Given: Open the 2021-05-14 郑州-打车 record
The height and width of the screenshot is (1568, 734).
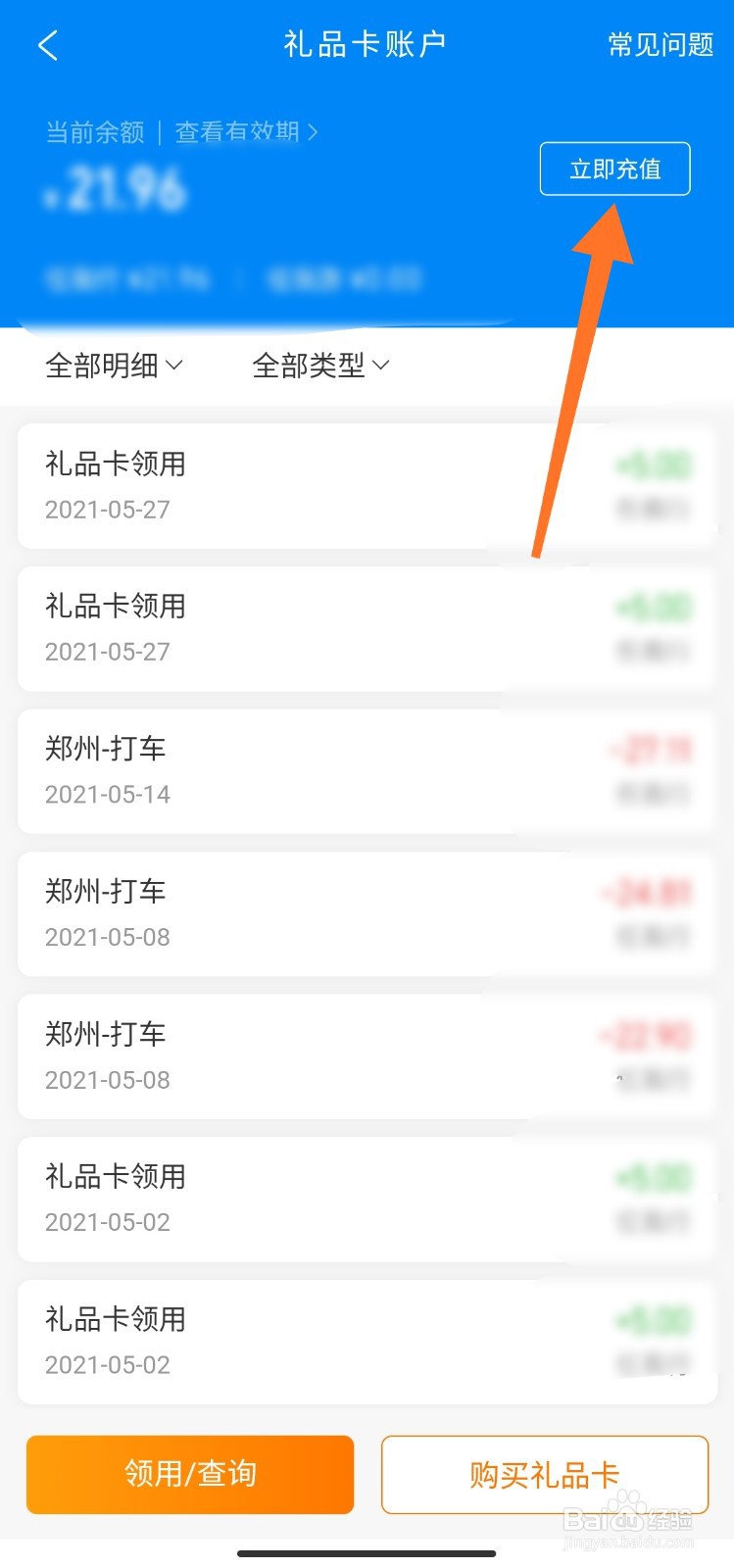Looking at the screenshot, I should click(x=367, y=770).
